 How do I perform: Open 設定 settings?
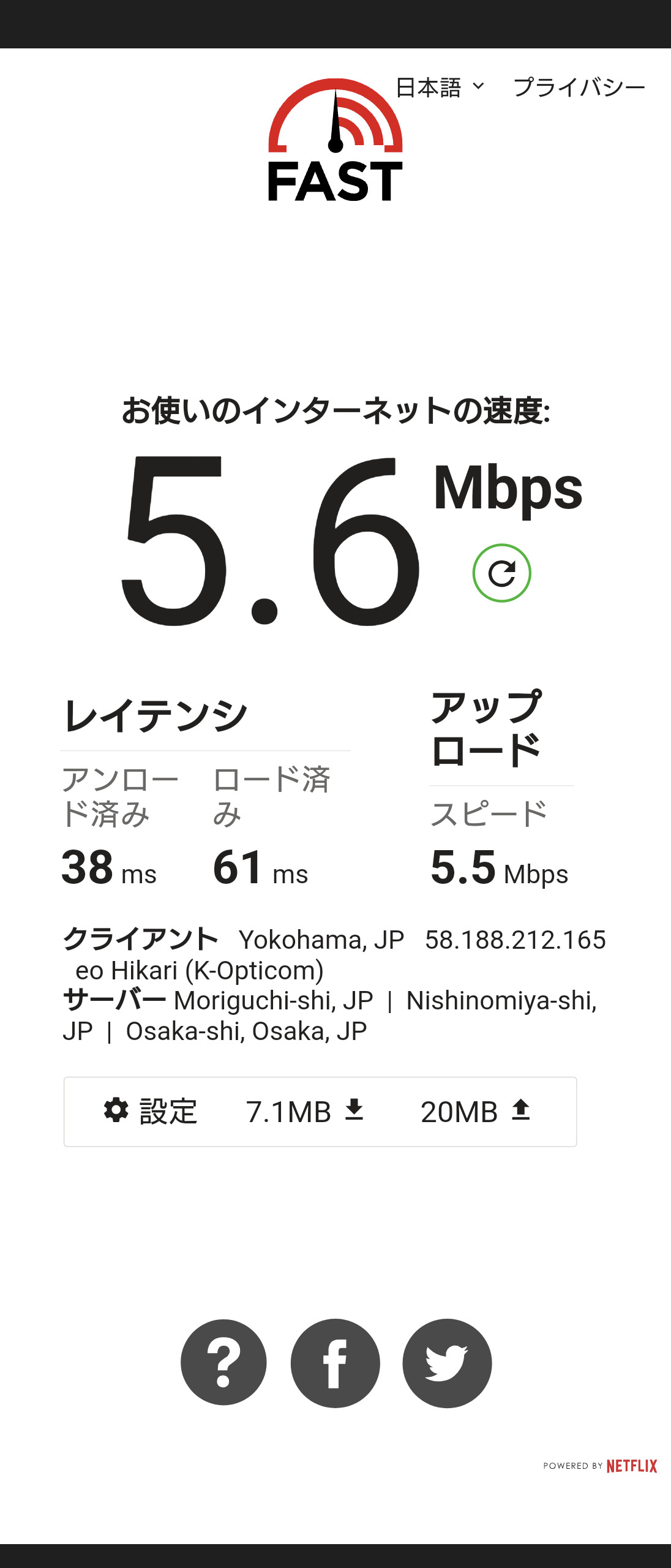tap(151, 1111)
